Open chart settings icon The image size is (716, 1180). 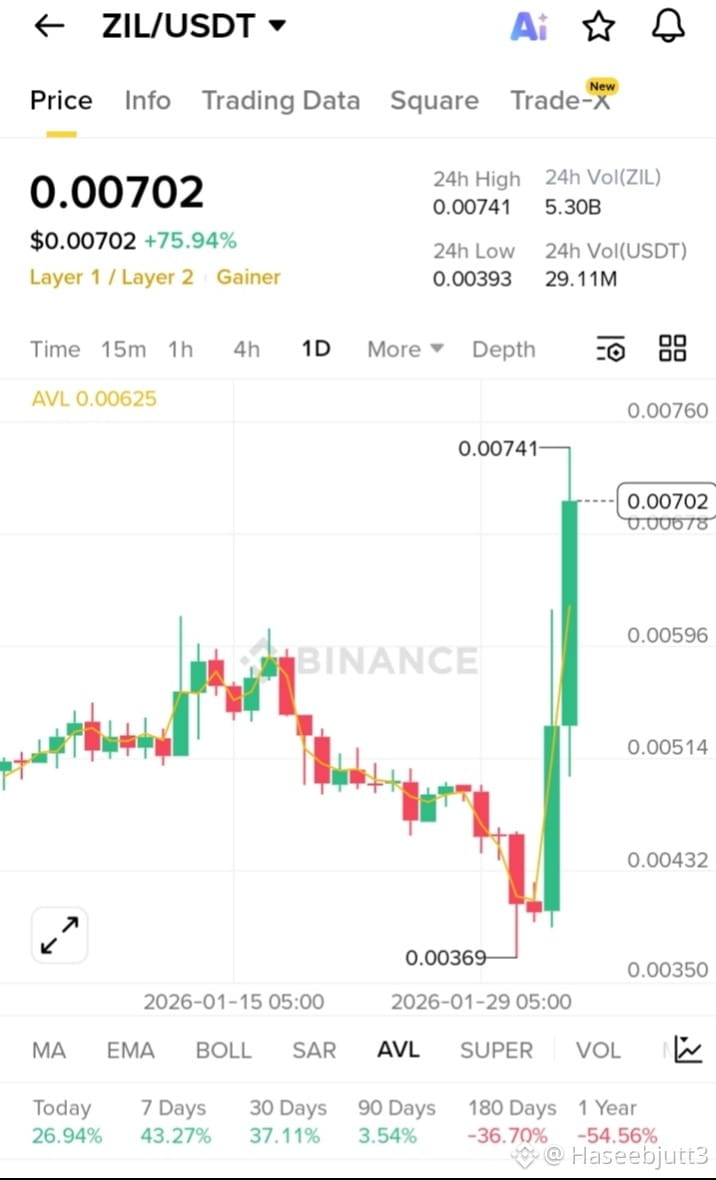point(610,349)
